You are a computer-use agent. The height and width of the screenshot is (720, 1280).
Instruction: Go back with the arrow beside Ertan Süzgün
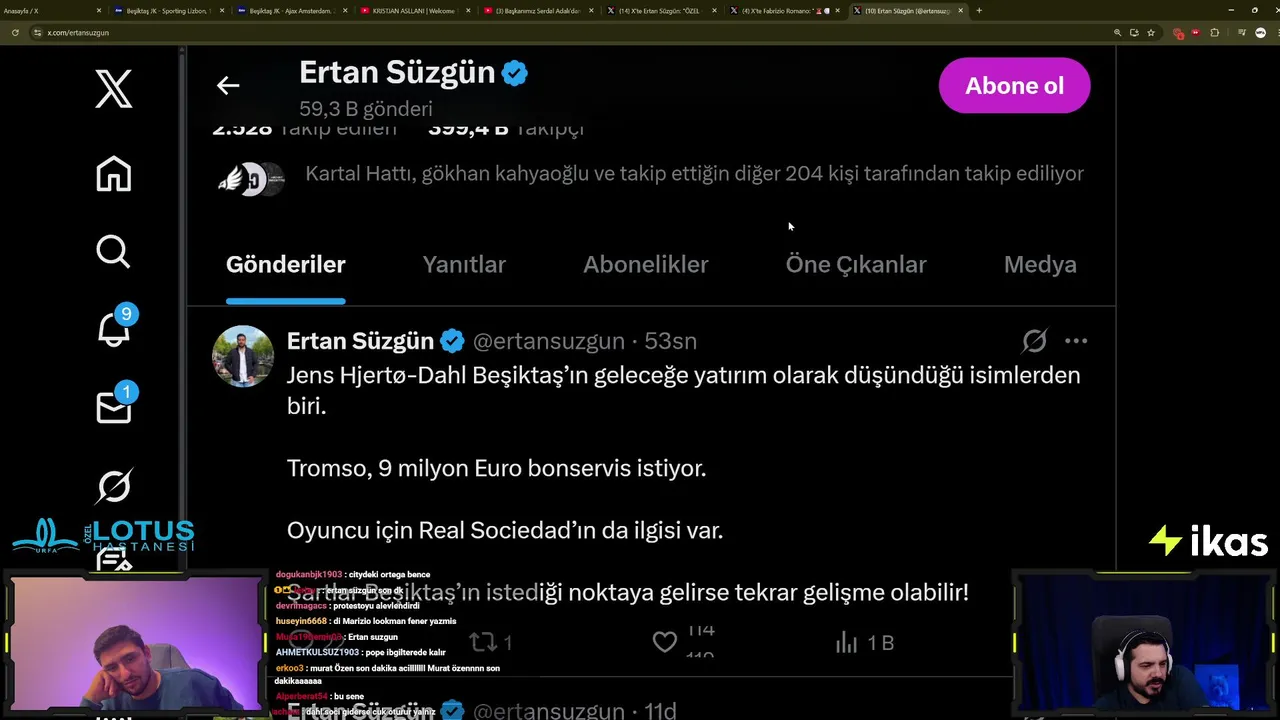coord(228,86)
